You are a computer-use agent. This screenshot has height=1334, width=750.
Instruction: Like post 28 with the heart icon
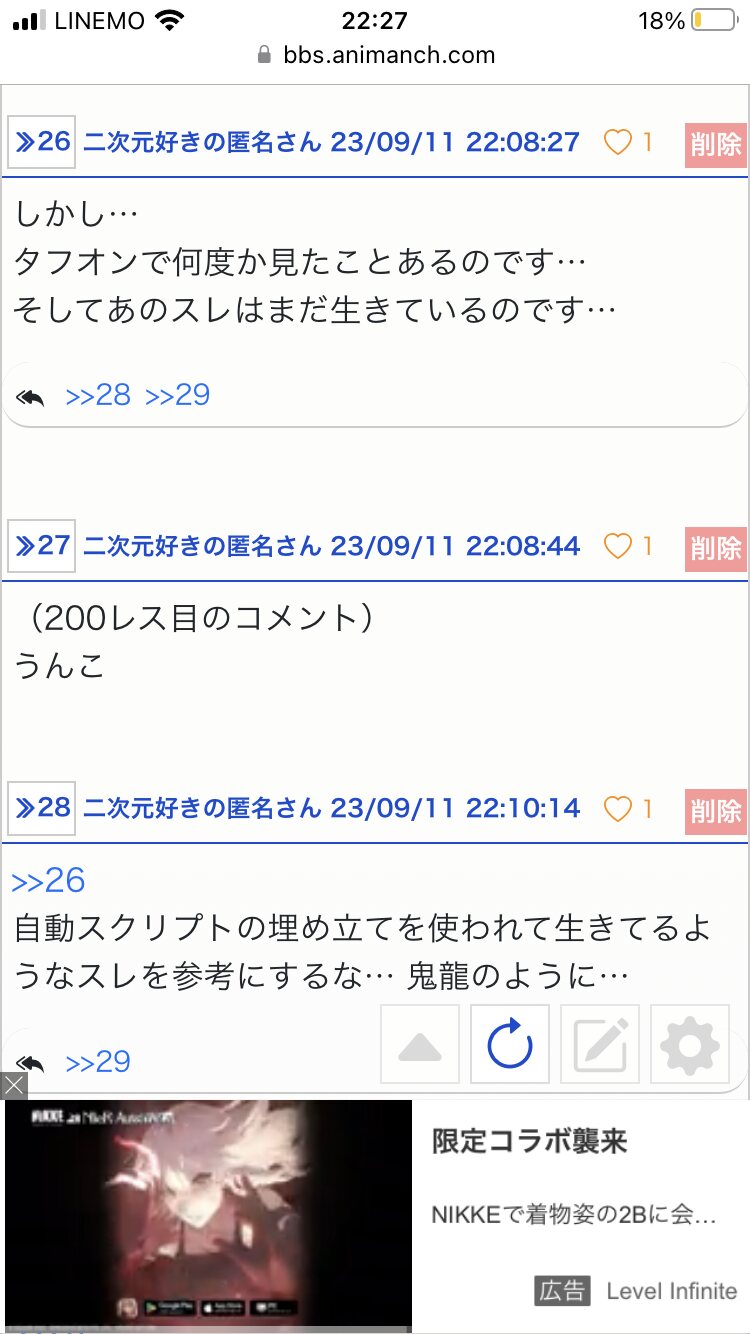tap(618, 808)
